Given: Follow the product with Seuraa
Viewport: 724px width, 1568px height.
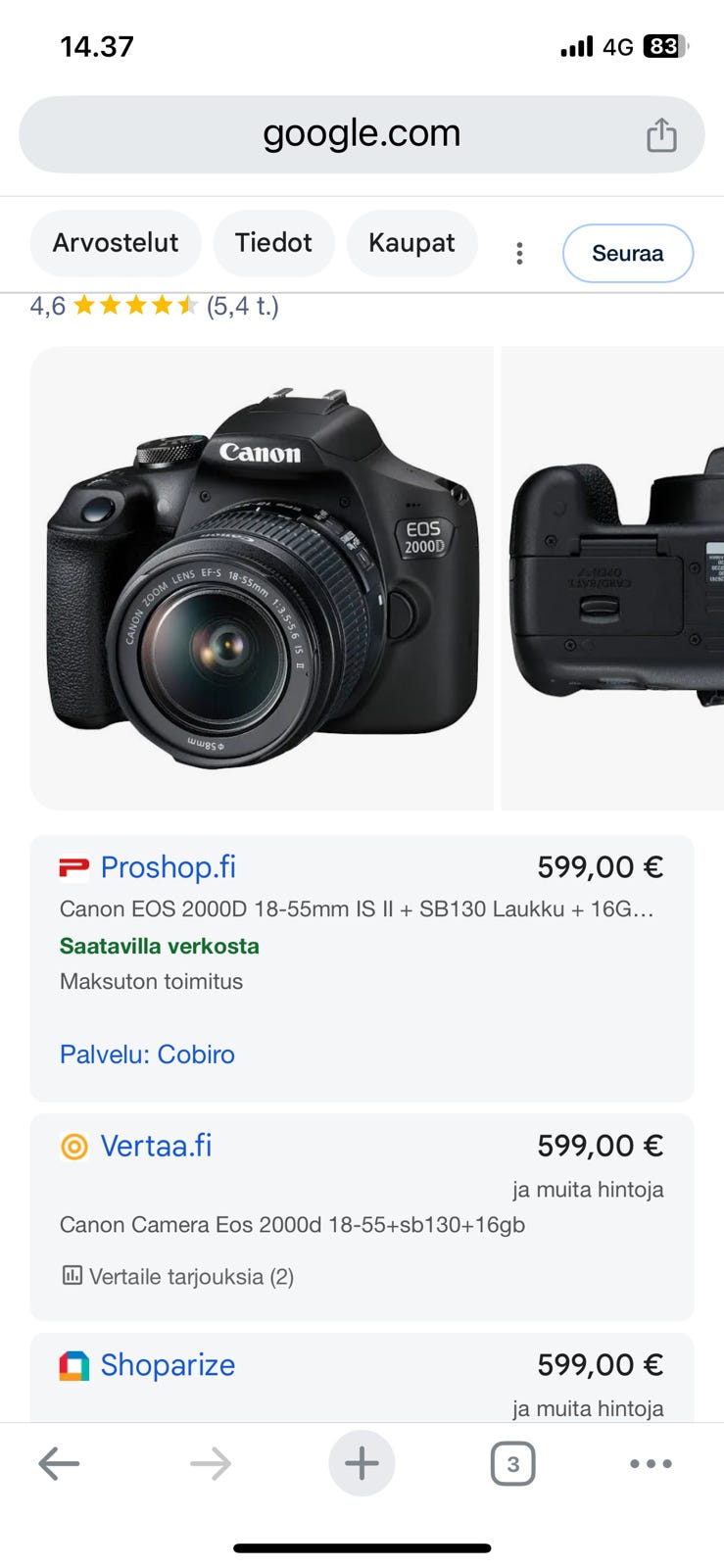Looking at the screenshot, I should point(628,253).
